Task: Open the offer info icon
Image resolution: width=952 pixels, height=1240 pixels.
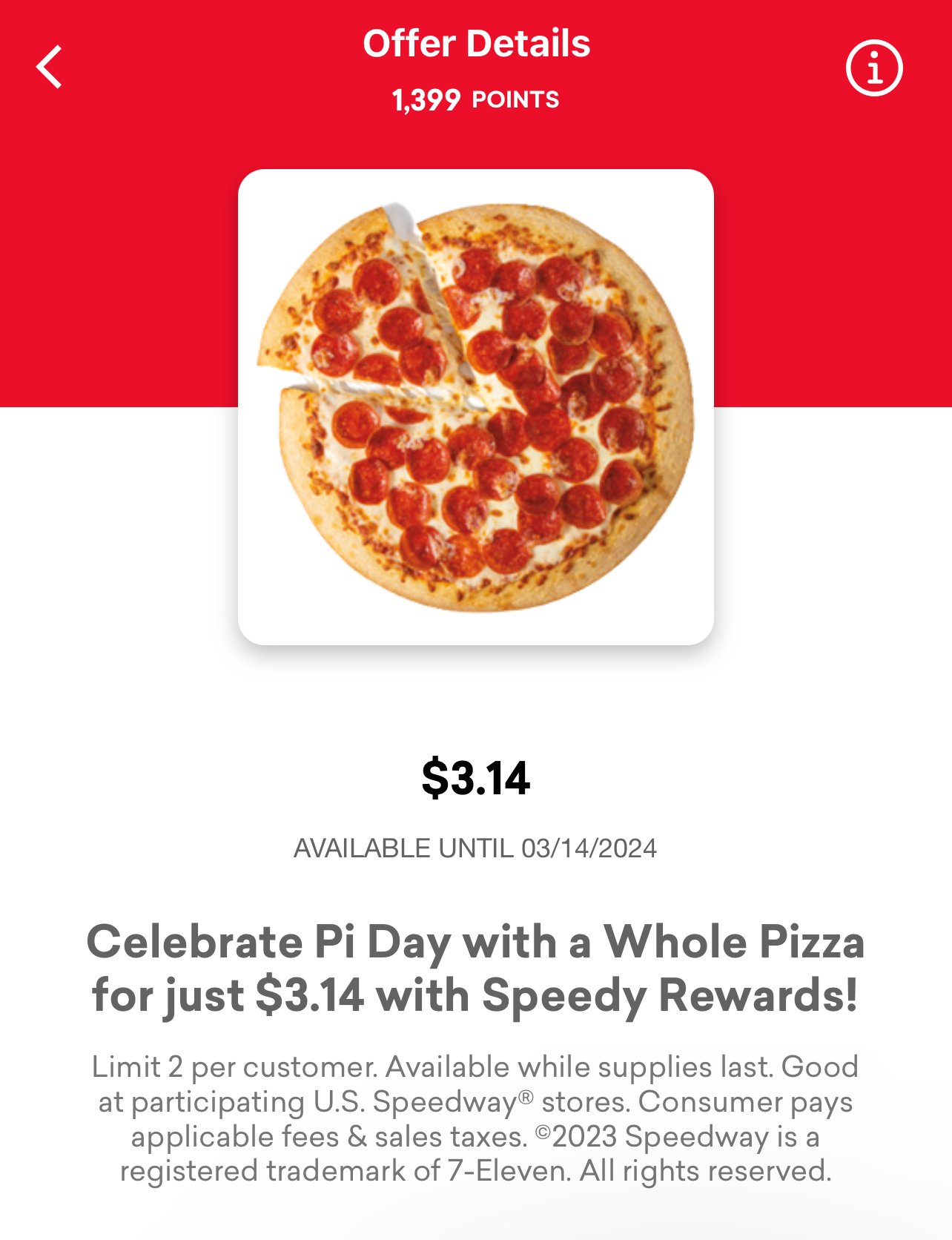Action: coord(874,68)
